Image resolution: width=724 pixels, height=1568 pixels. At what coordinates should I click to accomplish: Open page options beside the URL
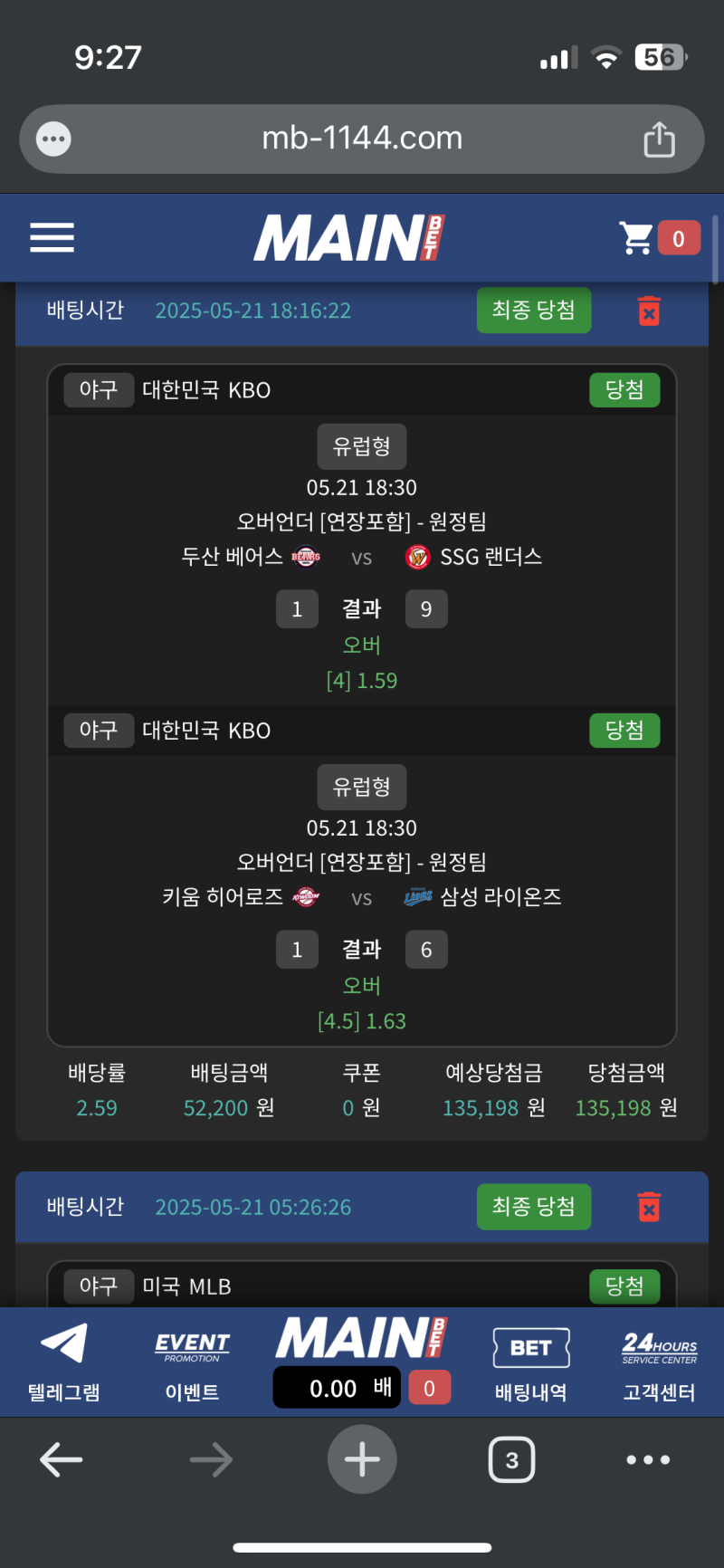click(x=53, y=139)
